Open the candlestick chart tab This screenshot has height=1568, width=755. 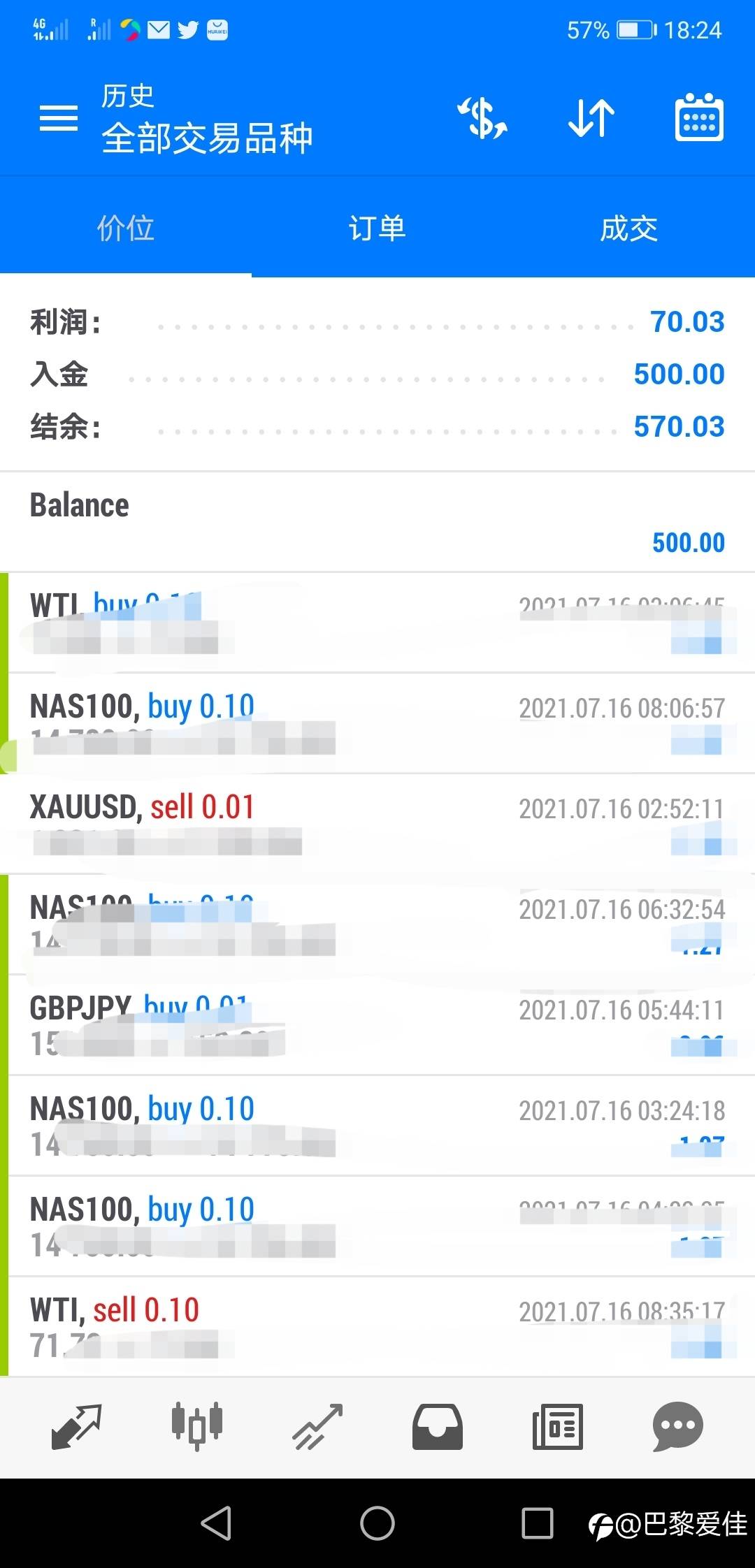tap(197, 1426)
